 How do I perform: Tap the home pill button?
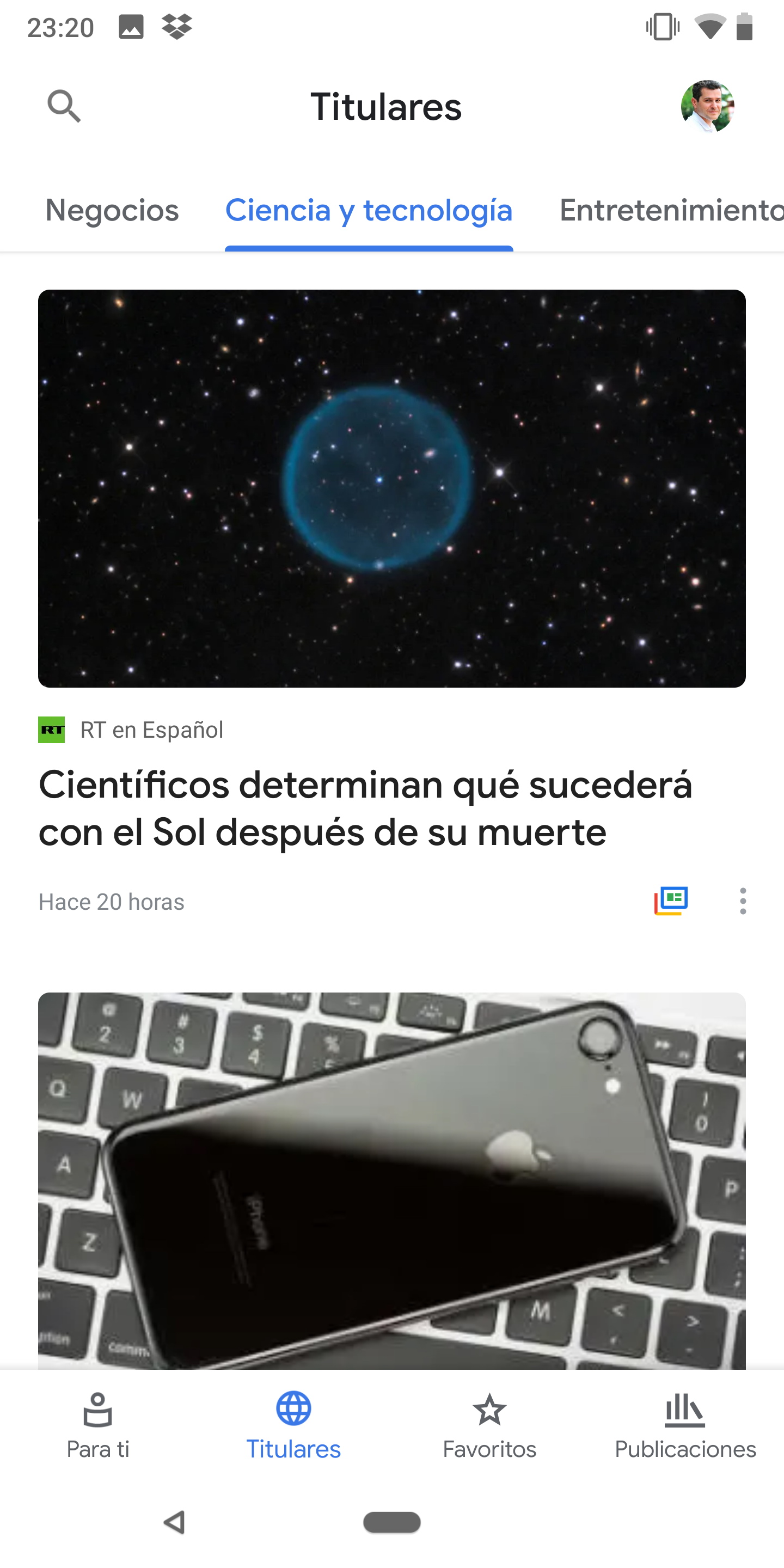[x=392, y=1522]
